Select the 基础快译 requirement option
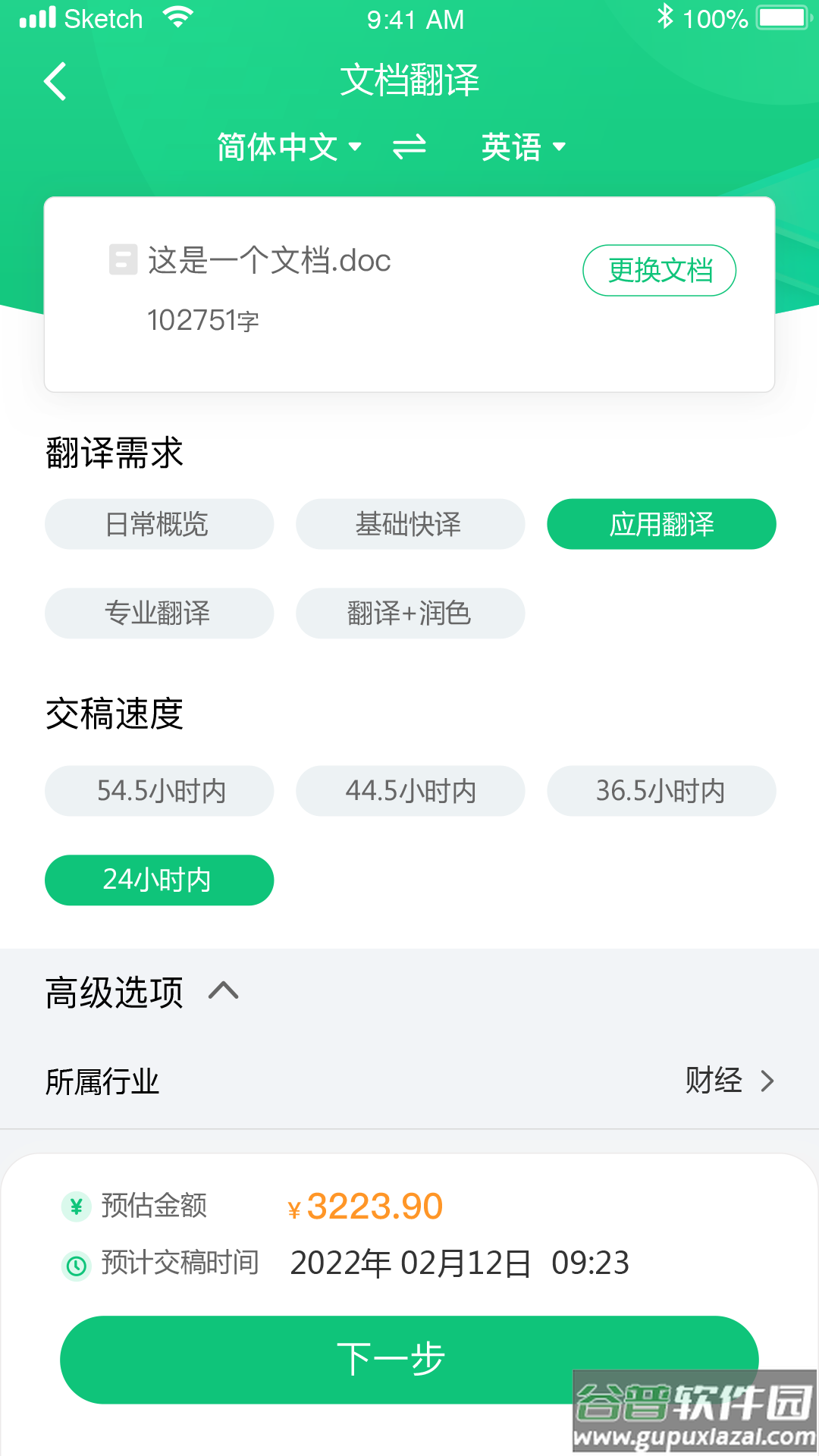 (410, 524)
